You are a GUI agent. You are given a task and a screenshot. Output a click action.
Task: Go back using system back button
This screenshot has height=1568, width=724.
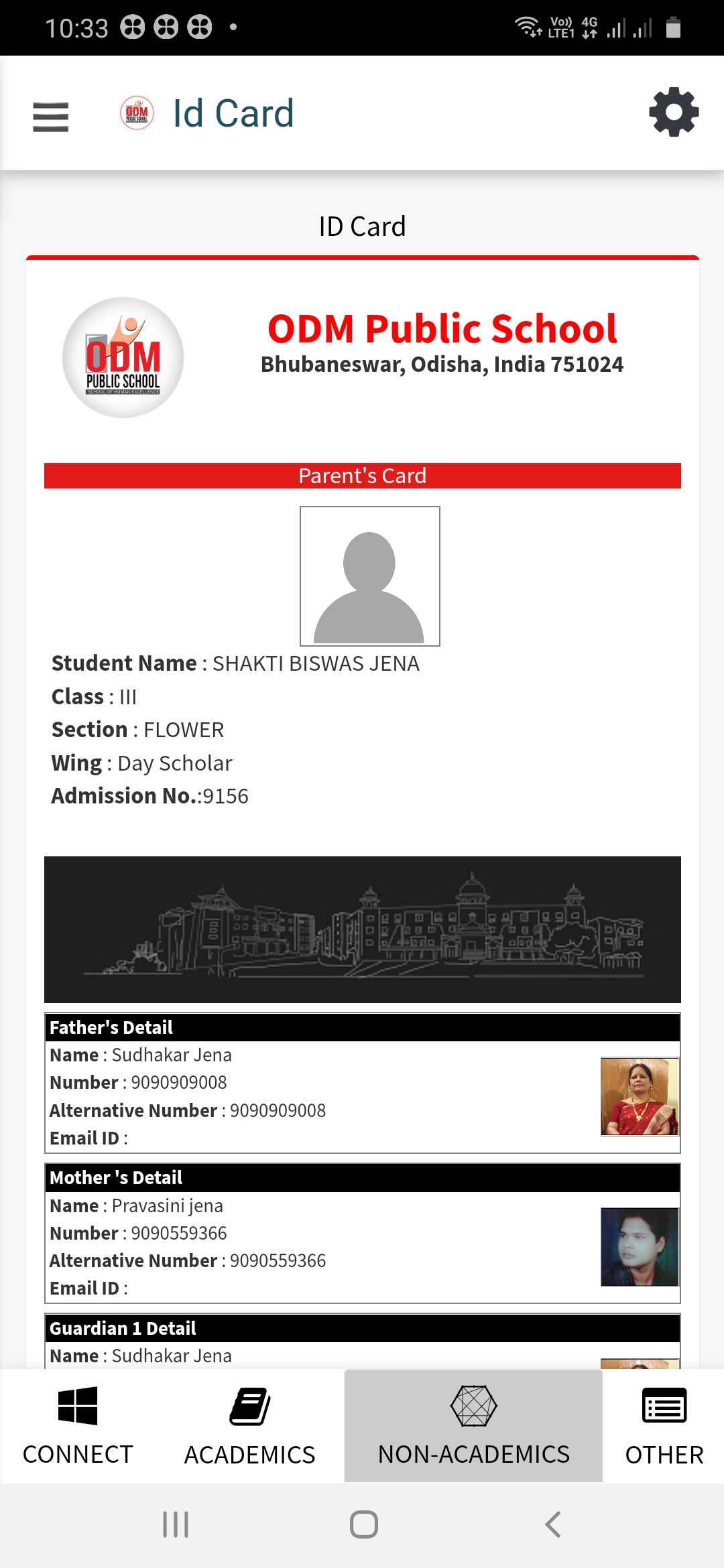pyautogui.click(x=552, y=1524)
